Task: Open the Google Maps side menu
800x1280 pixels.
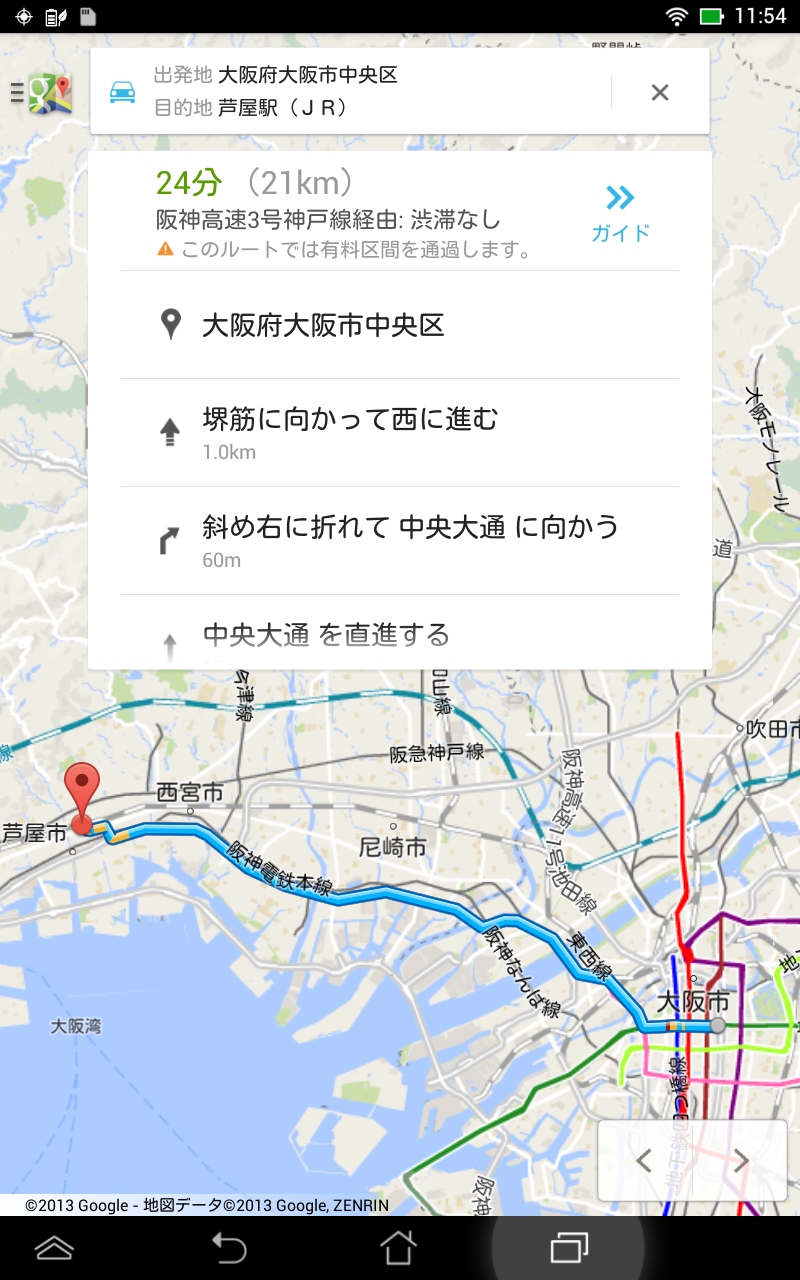Action: coord(42,93)
